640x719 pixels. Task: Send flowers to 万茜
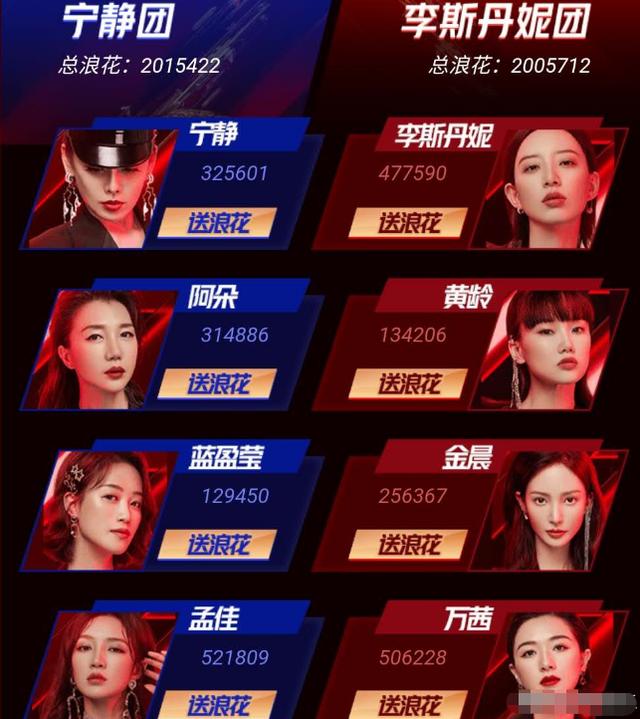[408, 704]
